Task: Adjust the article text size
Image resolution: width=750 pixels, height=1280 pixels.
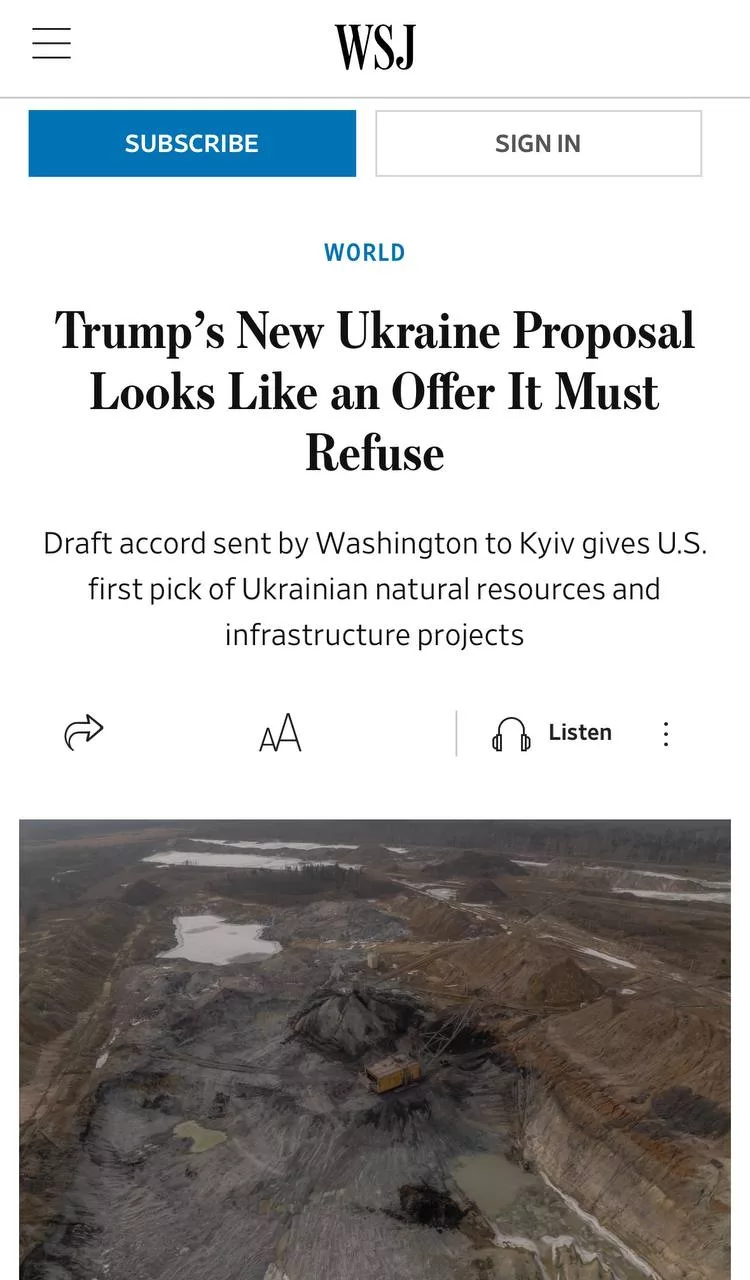Action: point(280,734)
